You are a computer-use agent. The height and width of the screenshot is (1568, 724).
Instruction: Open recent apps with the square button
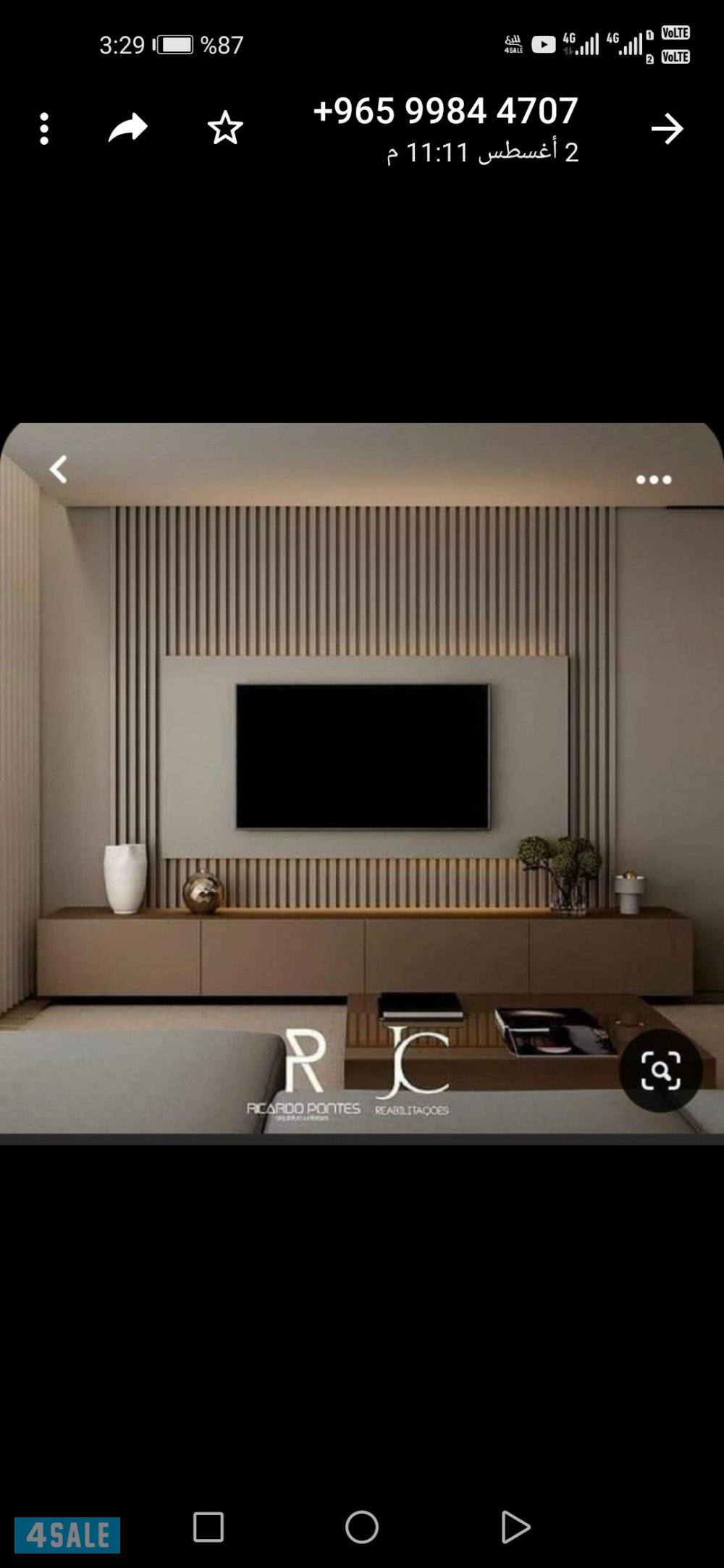(x=209, y=1527)
